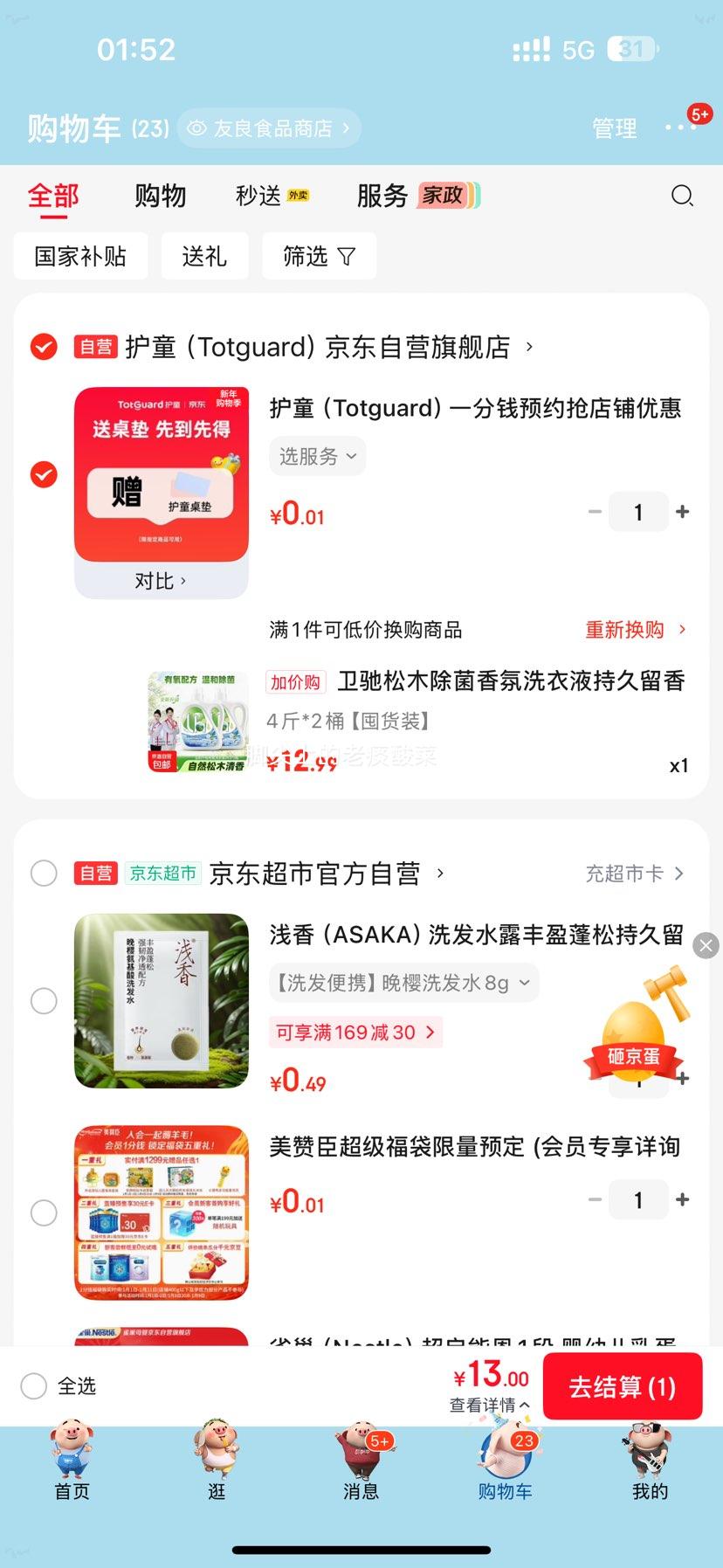Open the search magnifier icon
Viewport: 723px width, 1568px height.
[683, 196]
